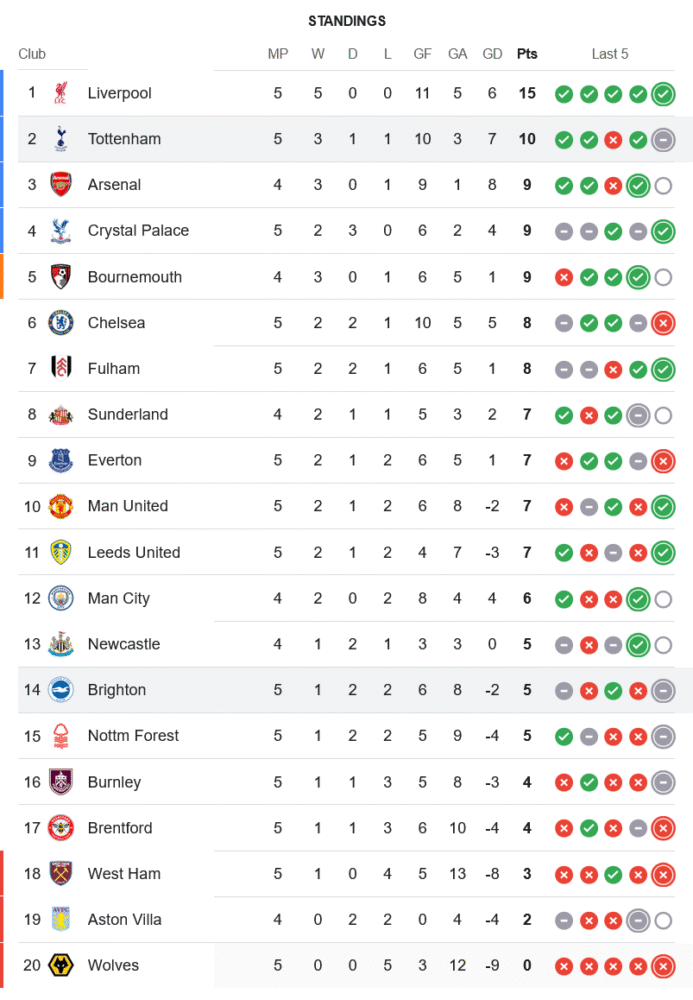Viewport: 693px width, 1000px height.
Task: Open the Burnley row
Action: pyautogui.click(x=114, y=782)
